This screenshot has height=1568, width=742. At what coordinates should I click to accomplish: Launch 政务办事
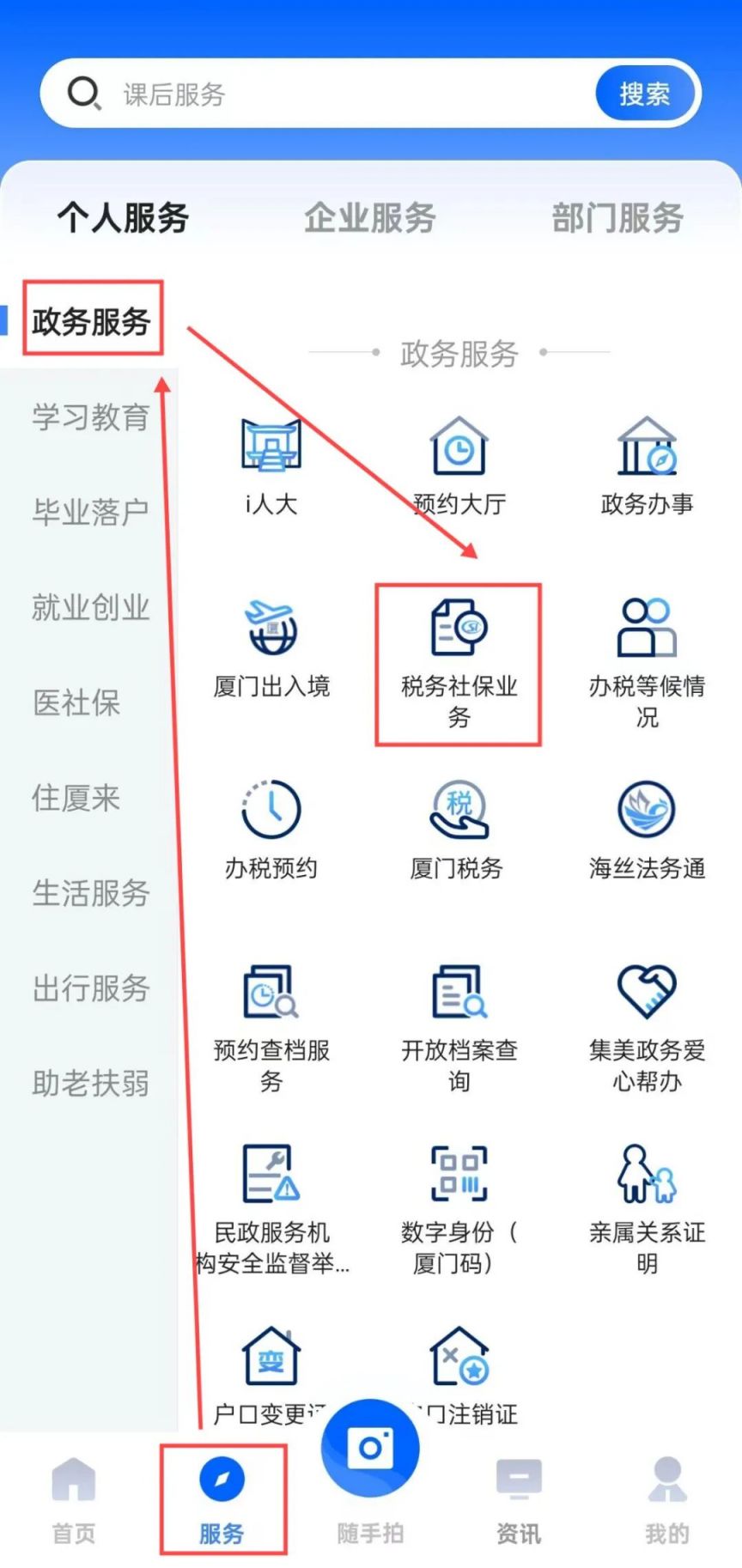pos(647,465)
